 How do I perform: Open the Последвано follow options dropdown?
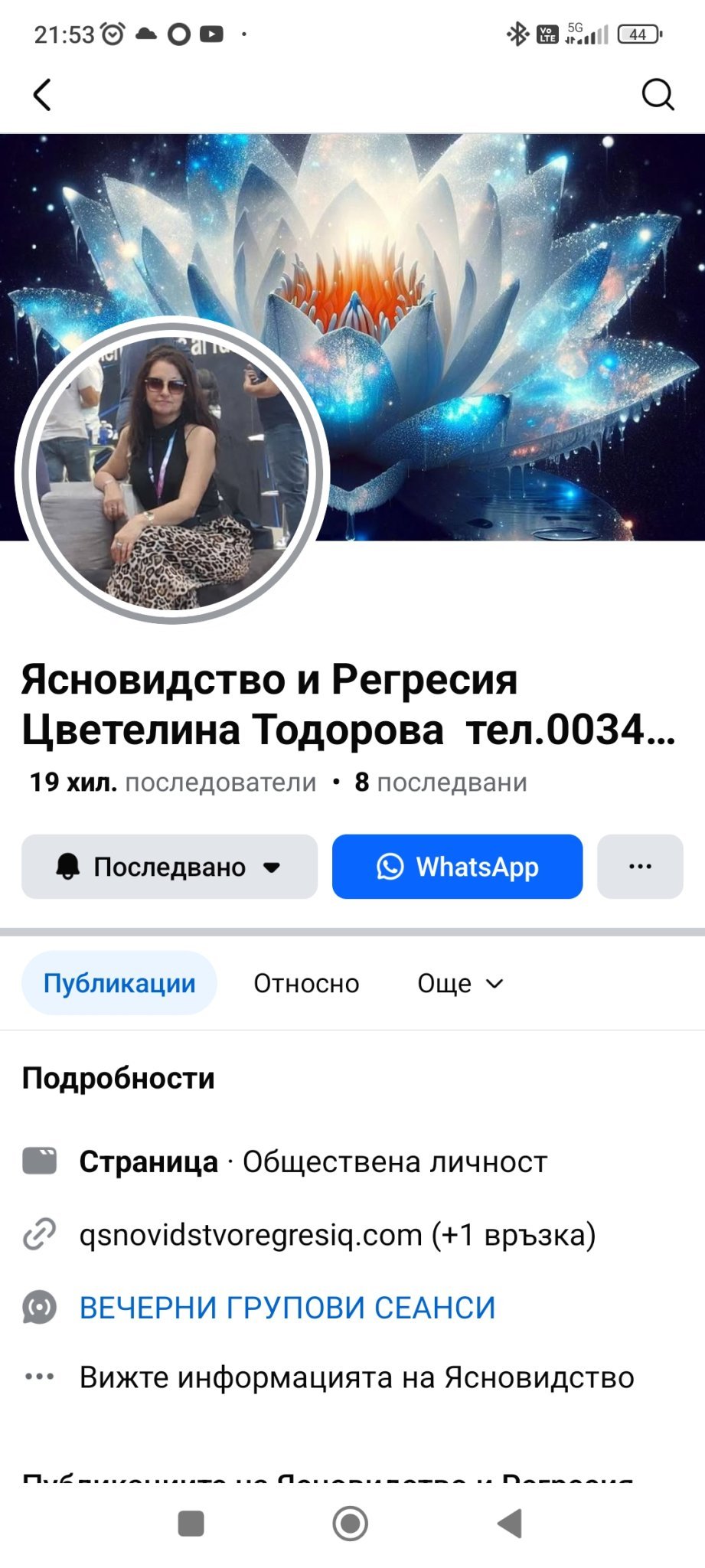pos(169,867)
